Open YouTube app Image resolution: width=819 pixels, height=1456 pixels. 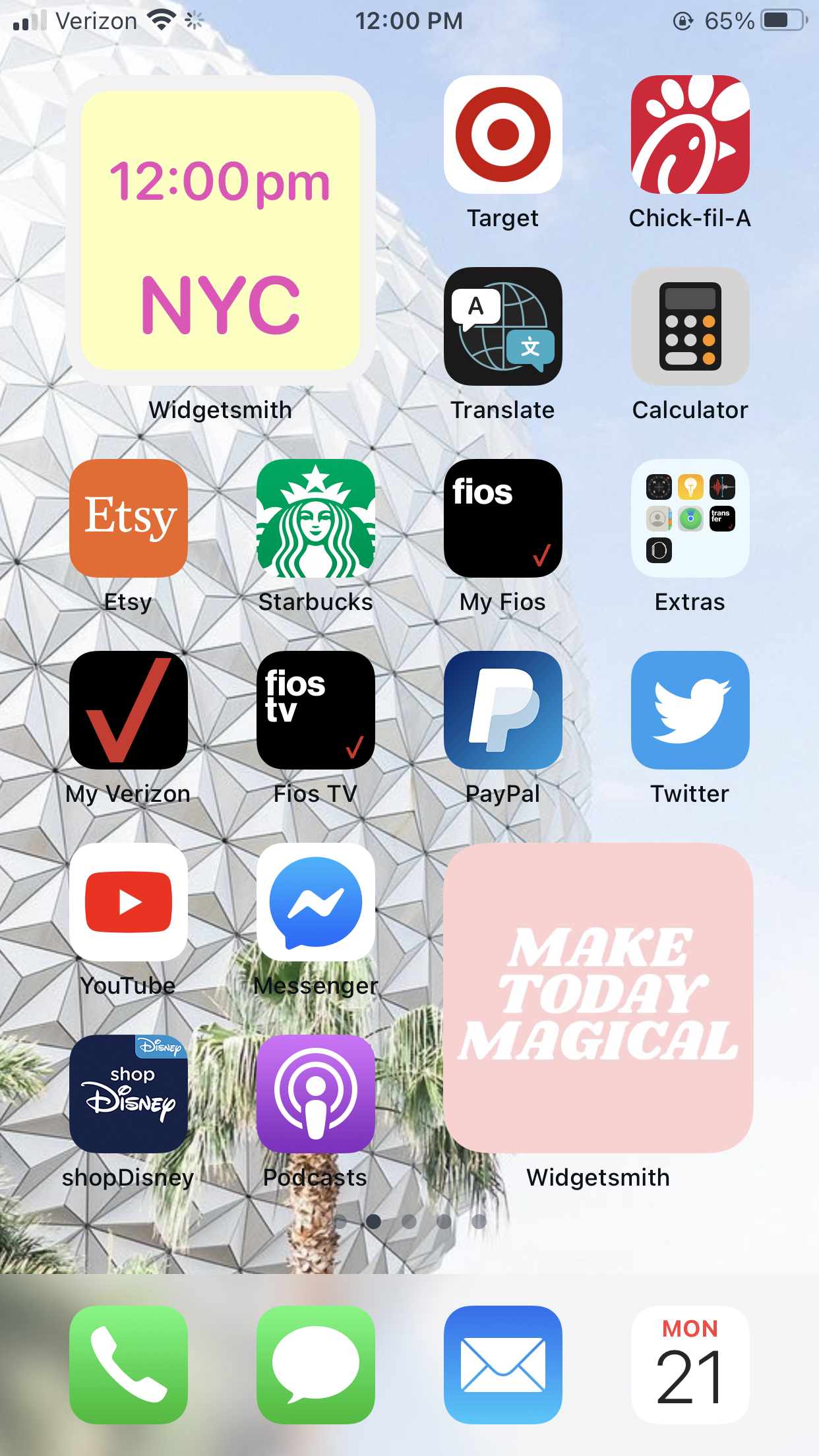point(129,902)
